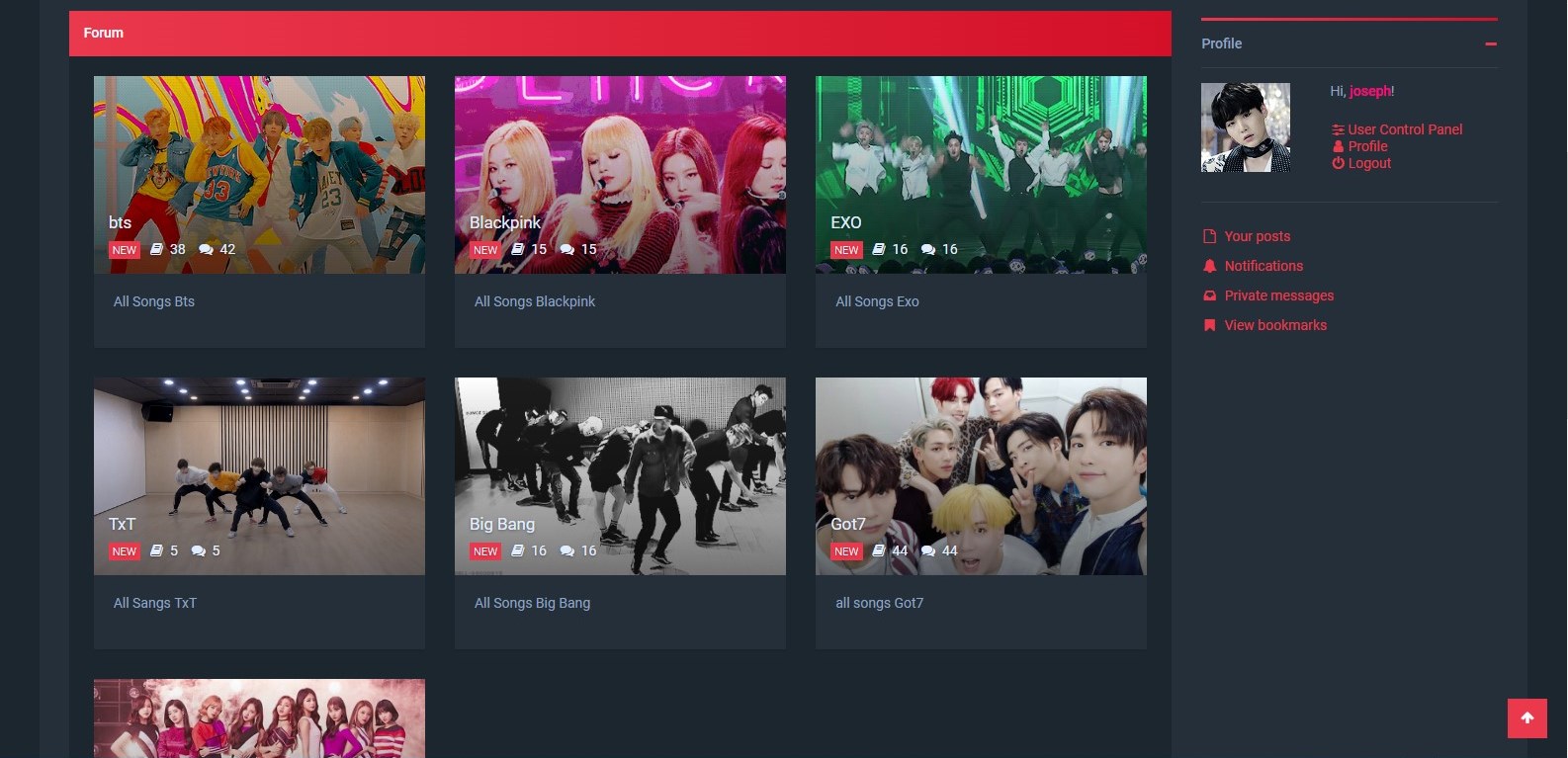View Your posts
Image resolution: width=1568 pixels, height=758 pixels.
[x=1257, y=236]
